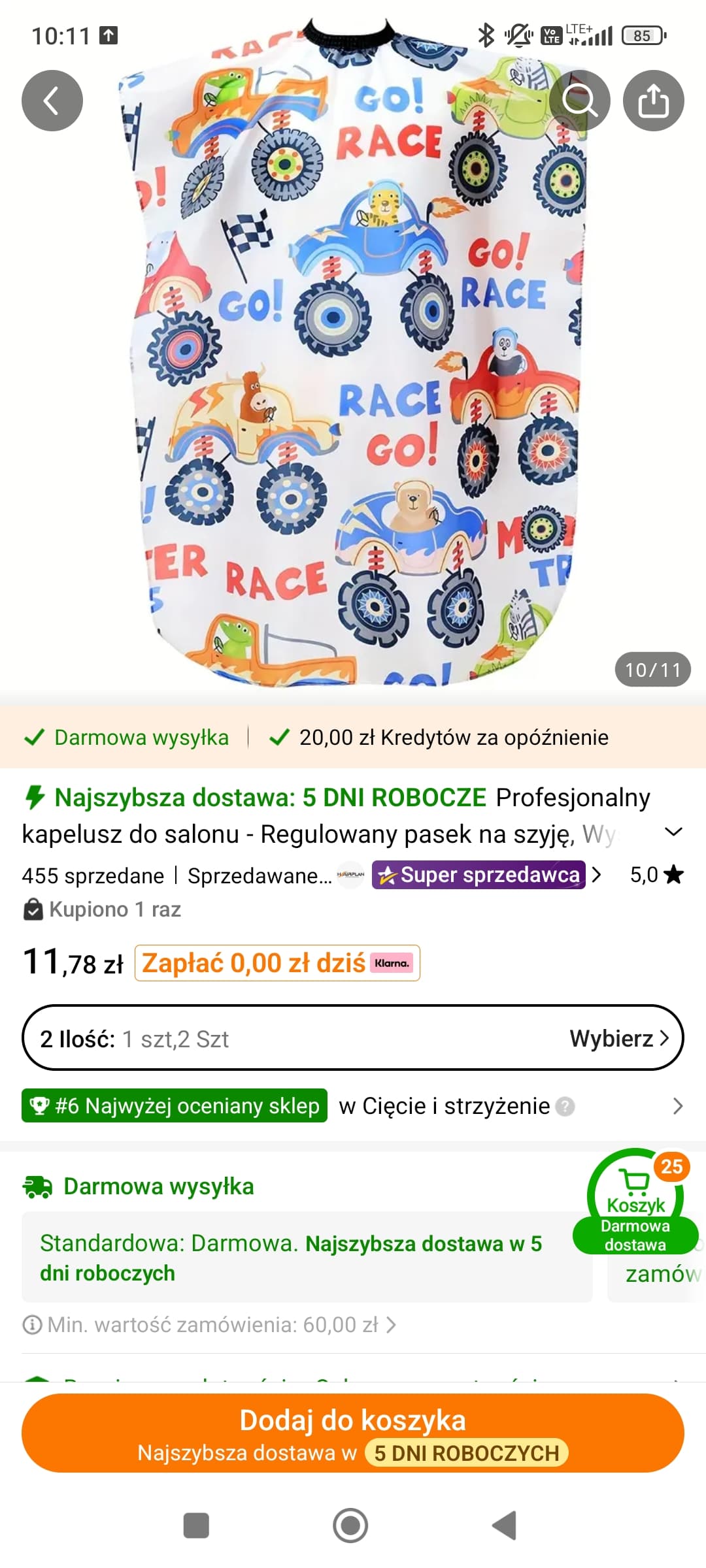Open Darmowa wysyłka shipping details
This screenshot has height=1568, width=706.
coord(158,1186)
